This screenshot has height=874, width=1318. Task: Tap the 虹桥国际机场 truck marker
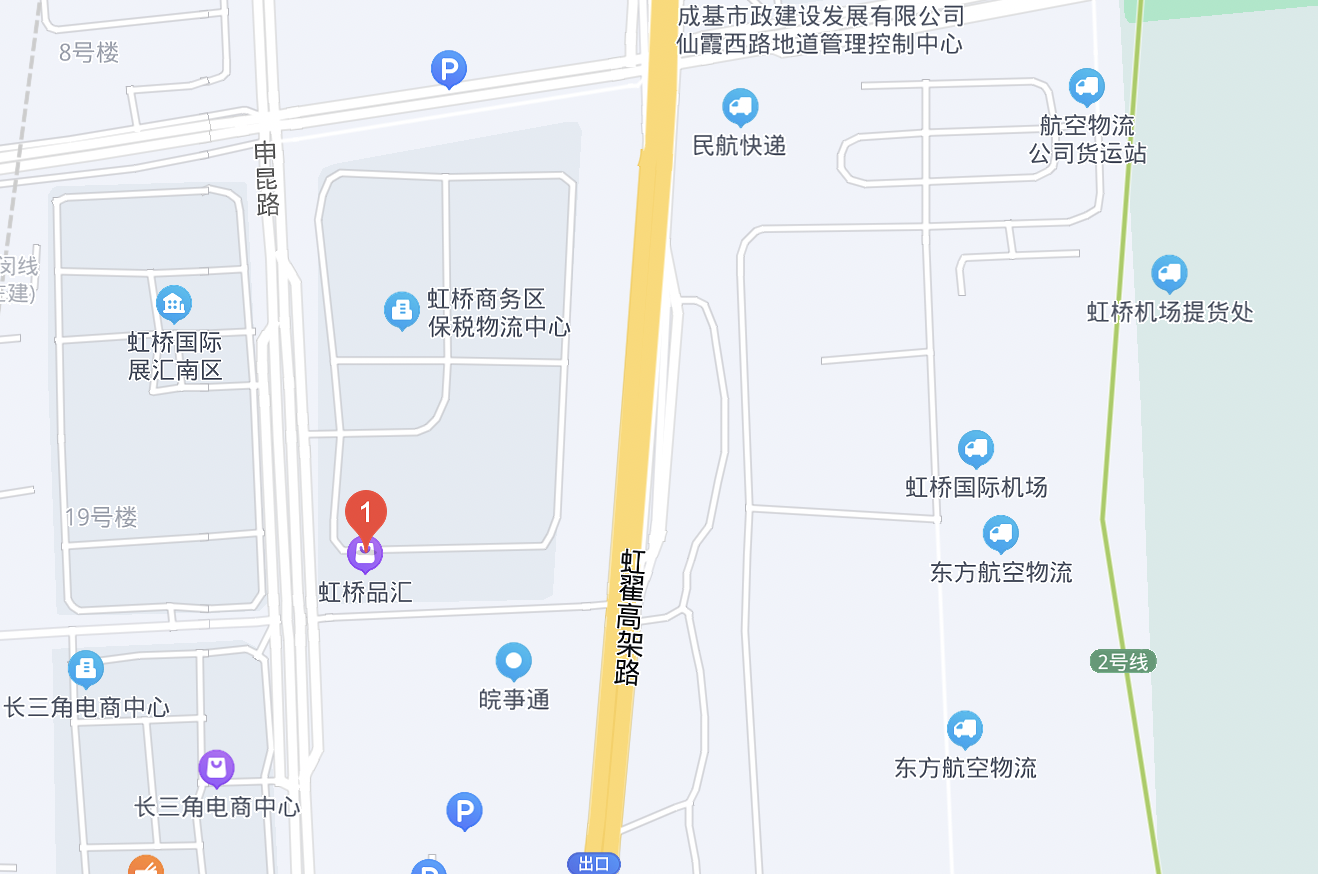point(976,449)
